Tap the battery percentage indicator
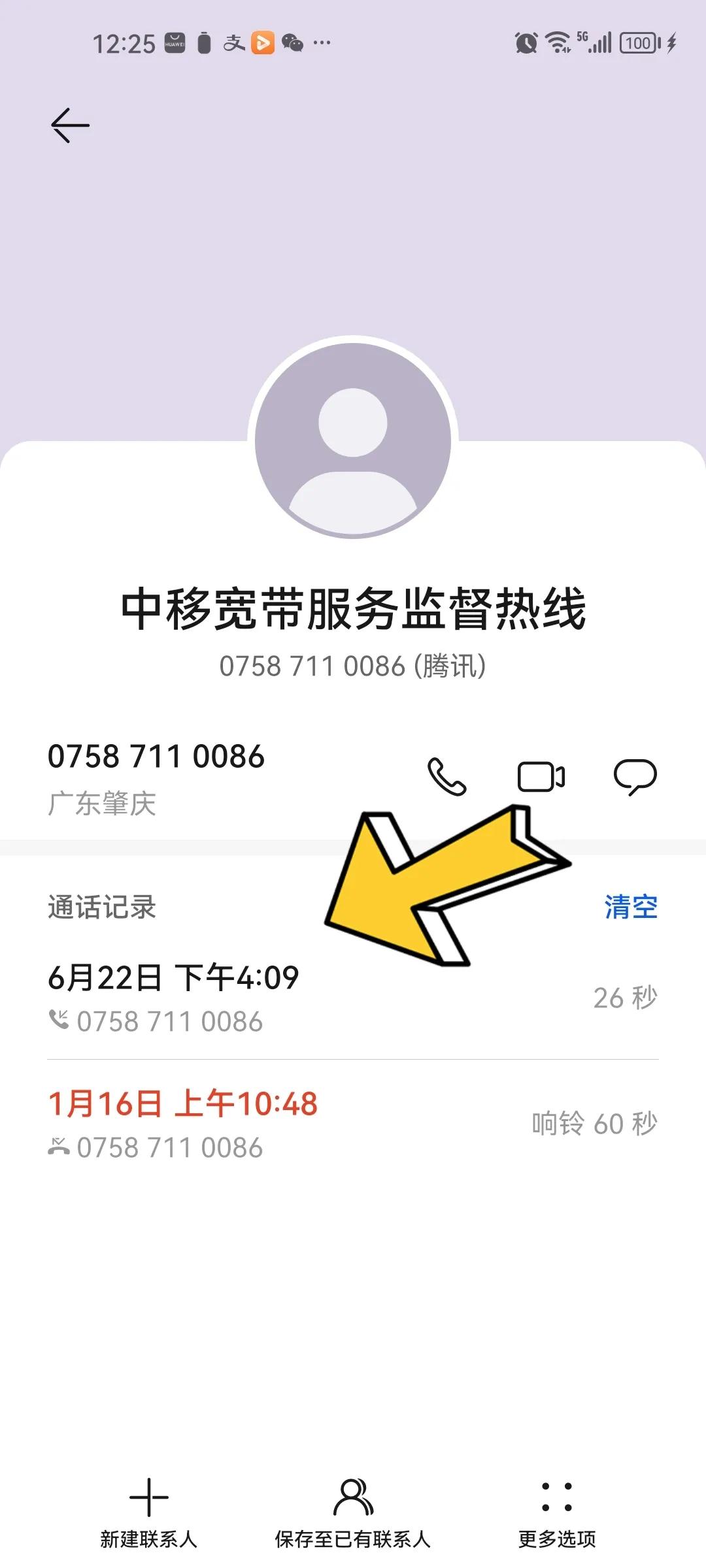Viewport: 706px width, 1568px height. point(637,42)
